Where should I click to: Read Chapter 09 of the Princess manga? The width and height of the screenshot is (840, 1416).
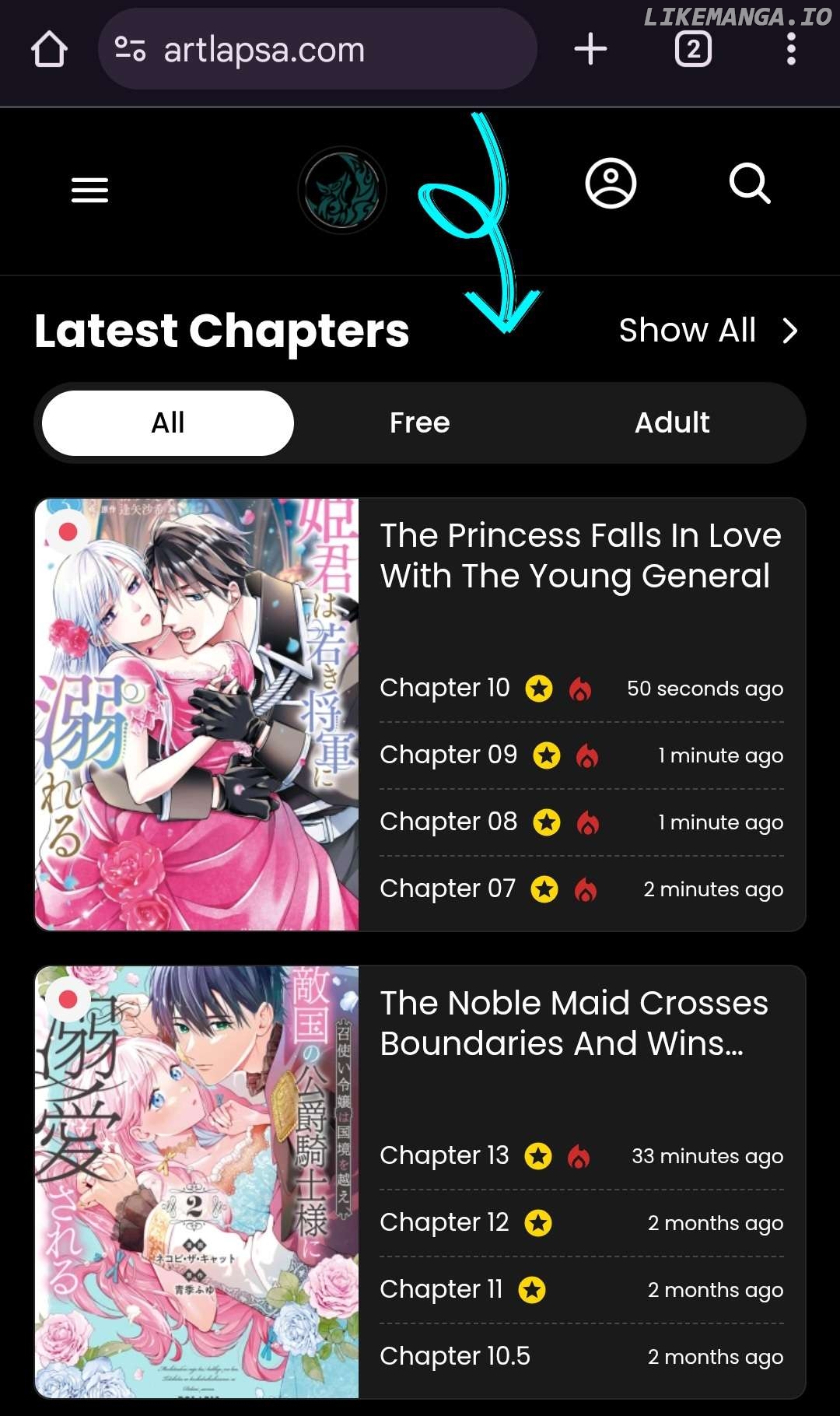[448, 755]
